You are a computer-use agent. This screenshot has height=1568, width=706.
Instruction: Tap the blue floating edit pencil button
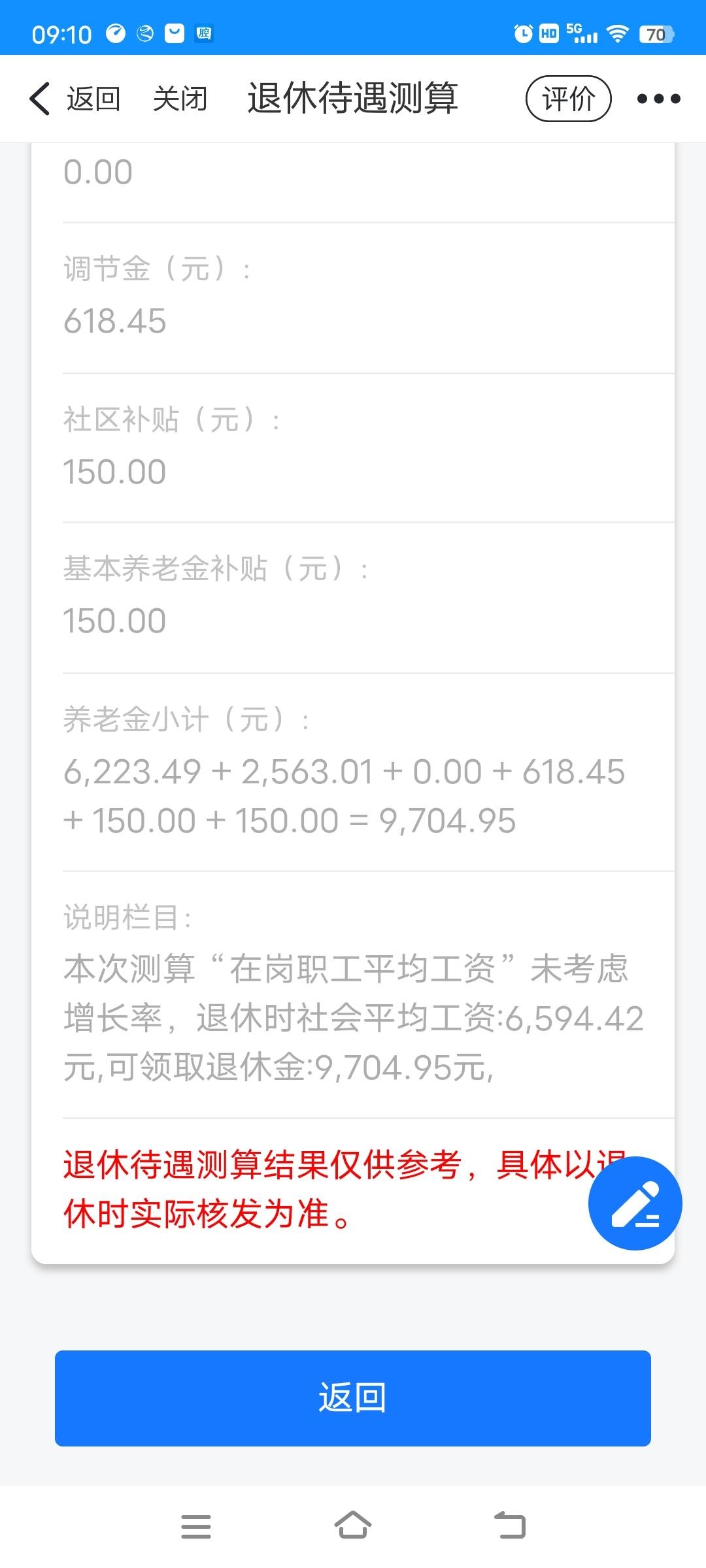[635, 1203]
